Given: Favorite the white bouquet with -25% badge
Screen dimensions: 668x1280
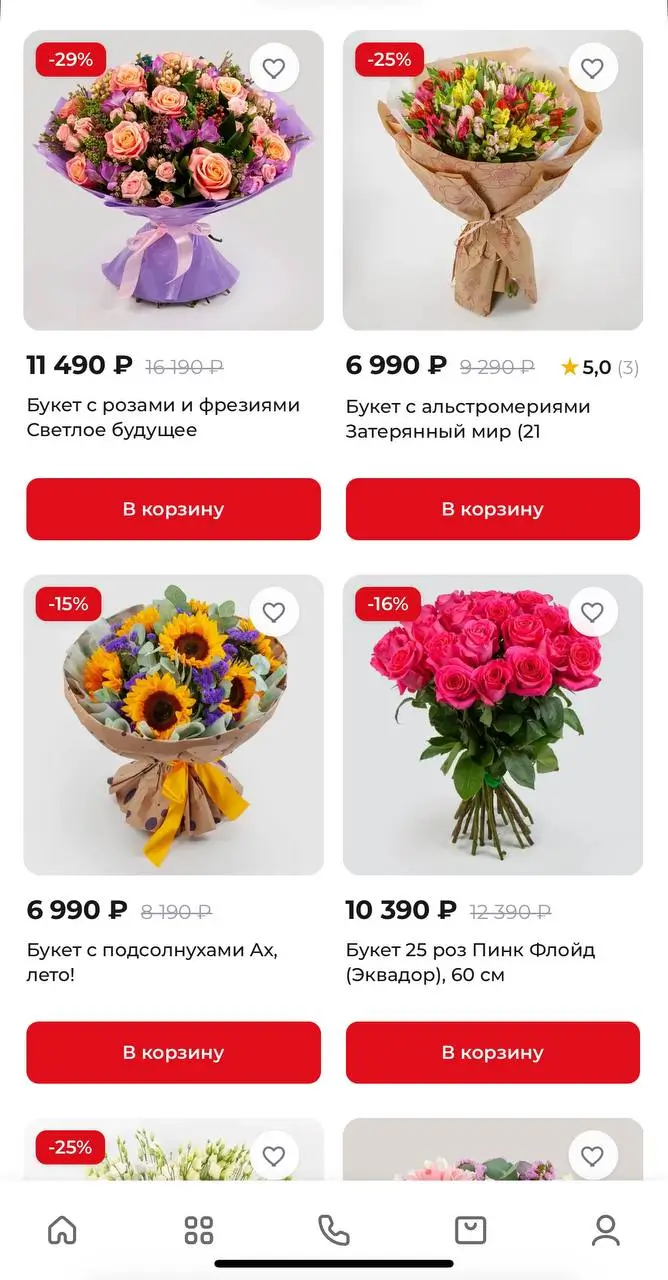Looking at the screenshot, I should coord(274,1156).
